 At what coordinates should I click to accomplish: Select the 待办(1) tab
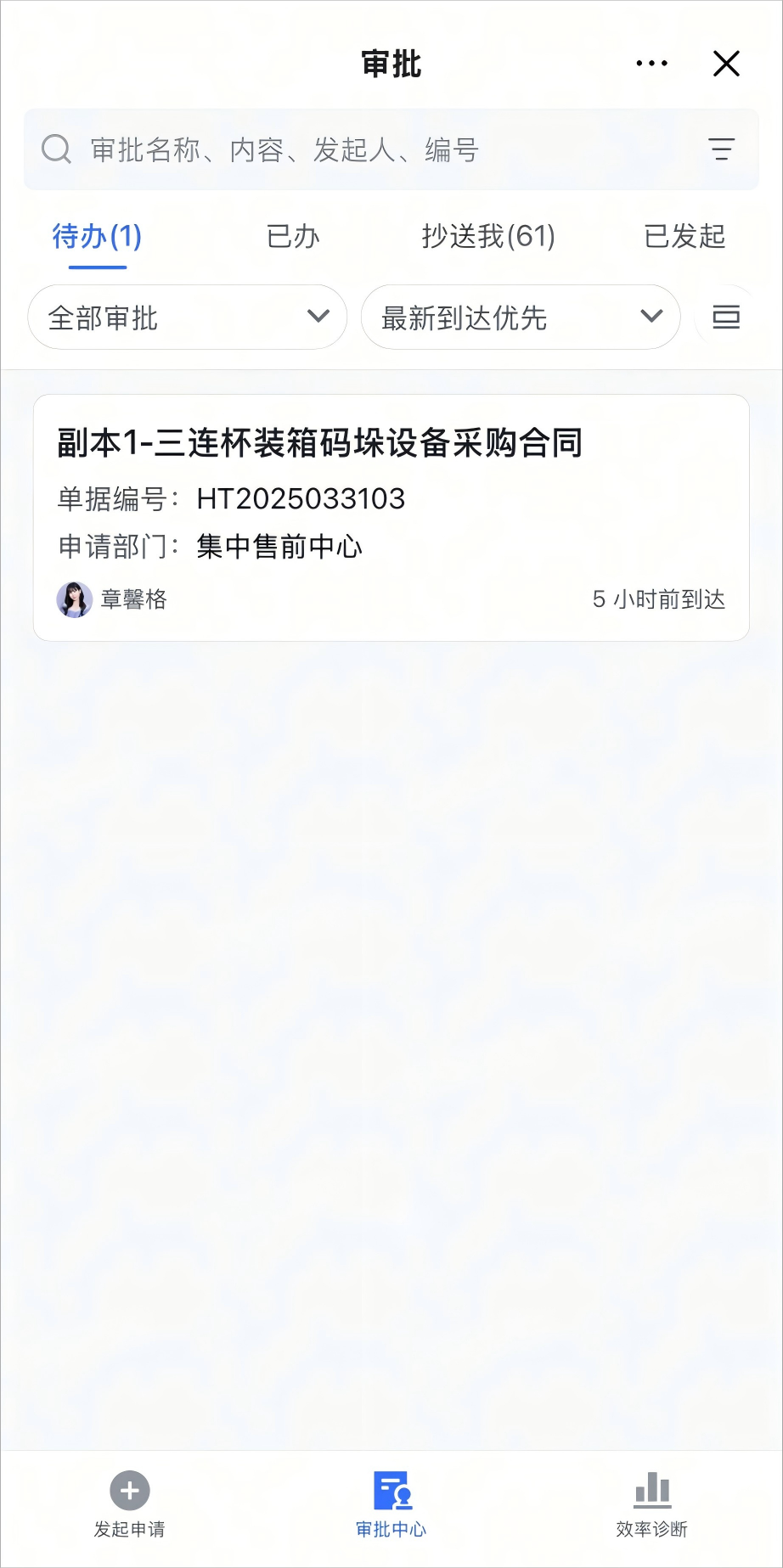(x=97, y=236)
